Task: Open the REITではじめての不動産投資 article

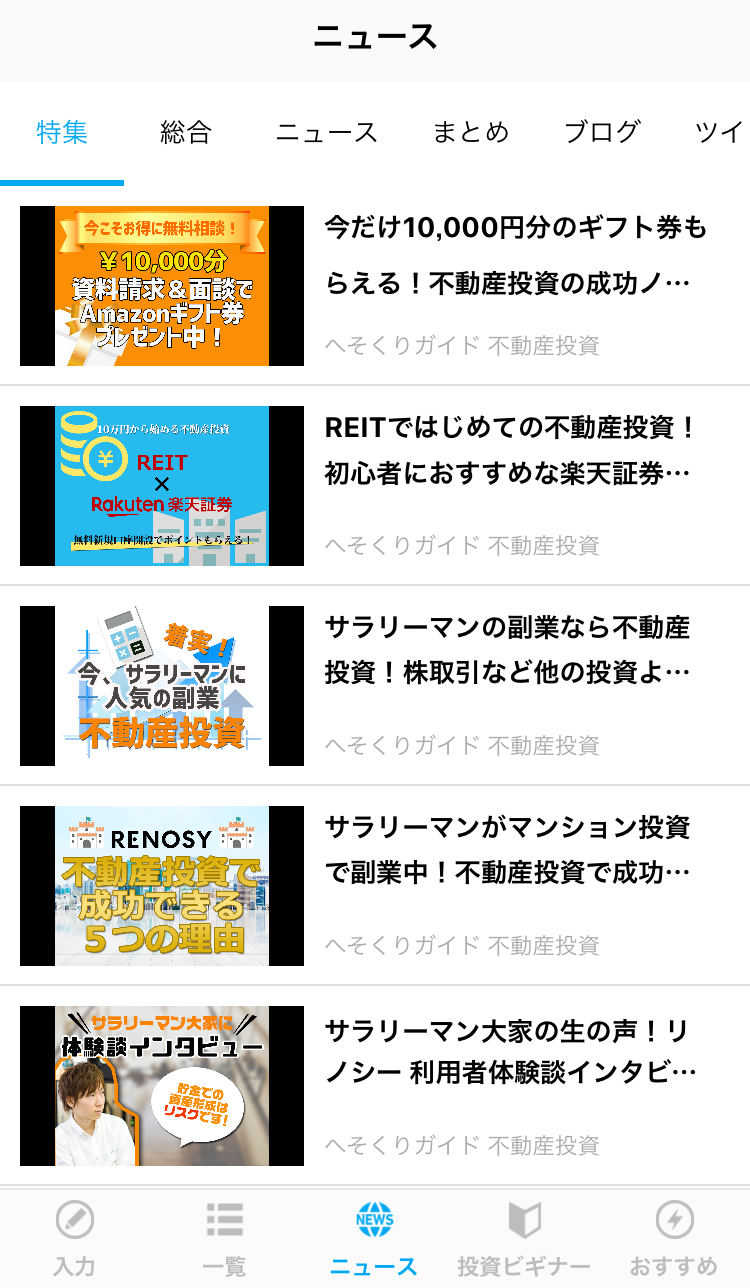Action: point(375,486)
